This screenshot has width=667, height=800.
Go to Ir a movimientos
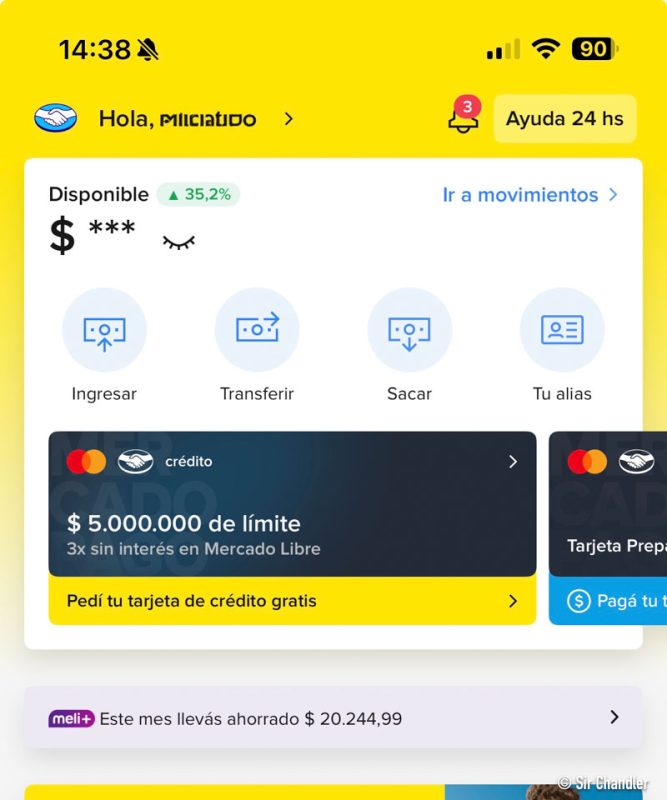point(530,195)
